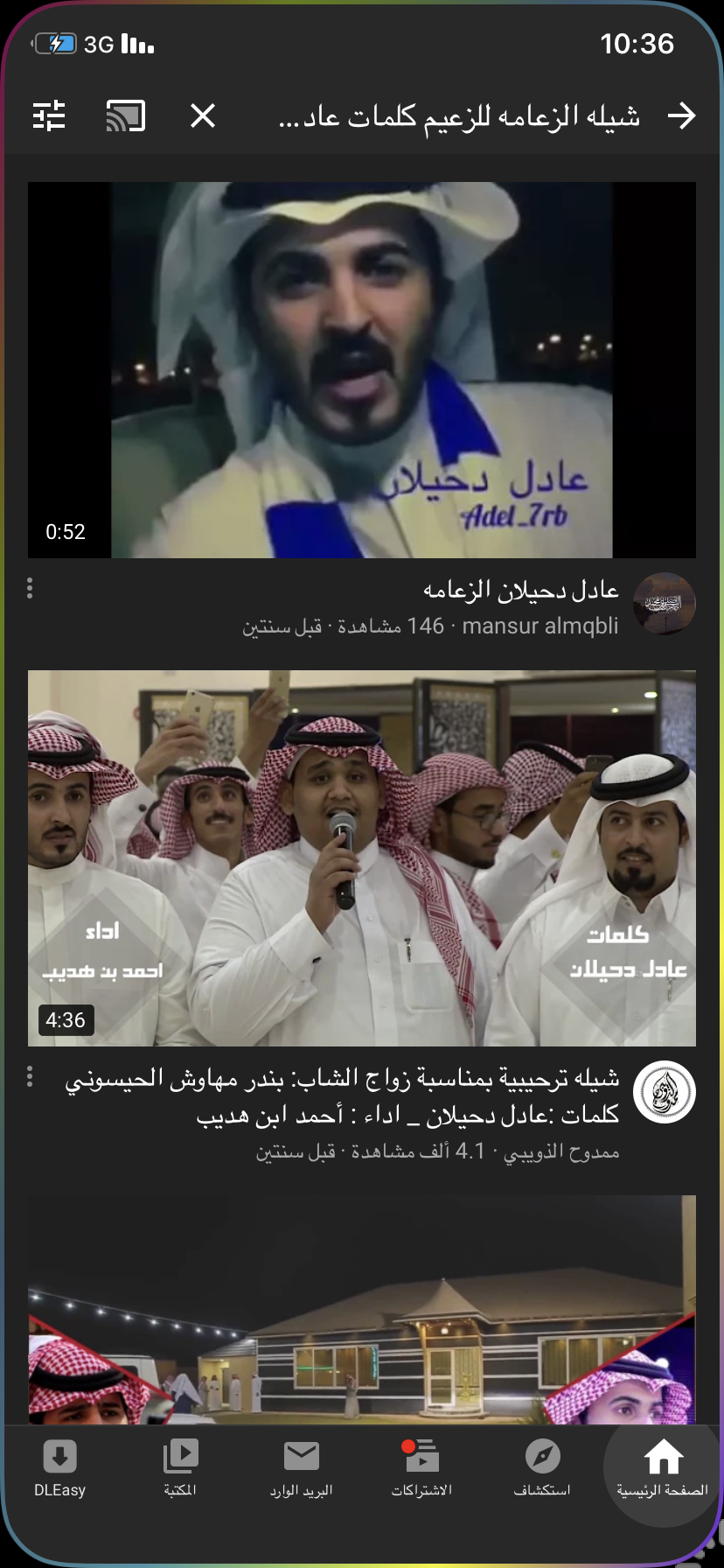Go back using the arrow icon
The image size is (724, 1568).
(681, 115)
